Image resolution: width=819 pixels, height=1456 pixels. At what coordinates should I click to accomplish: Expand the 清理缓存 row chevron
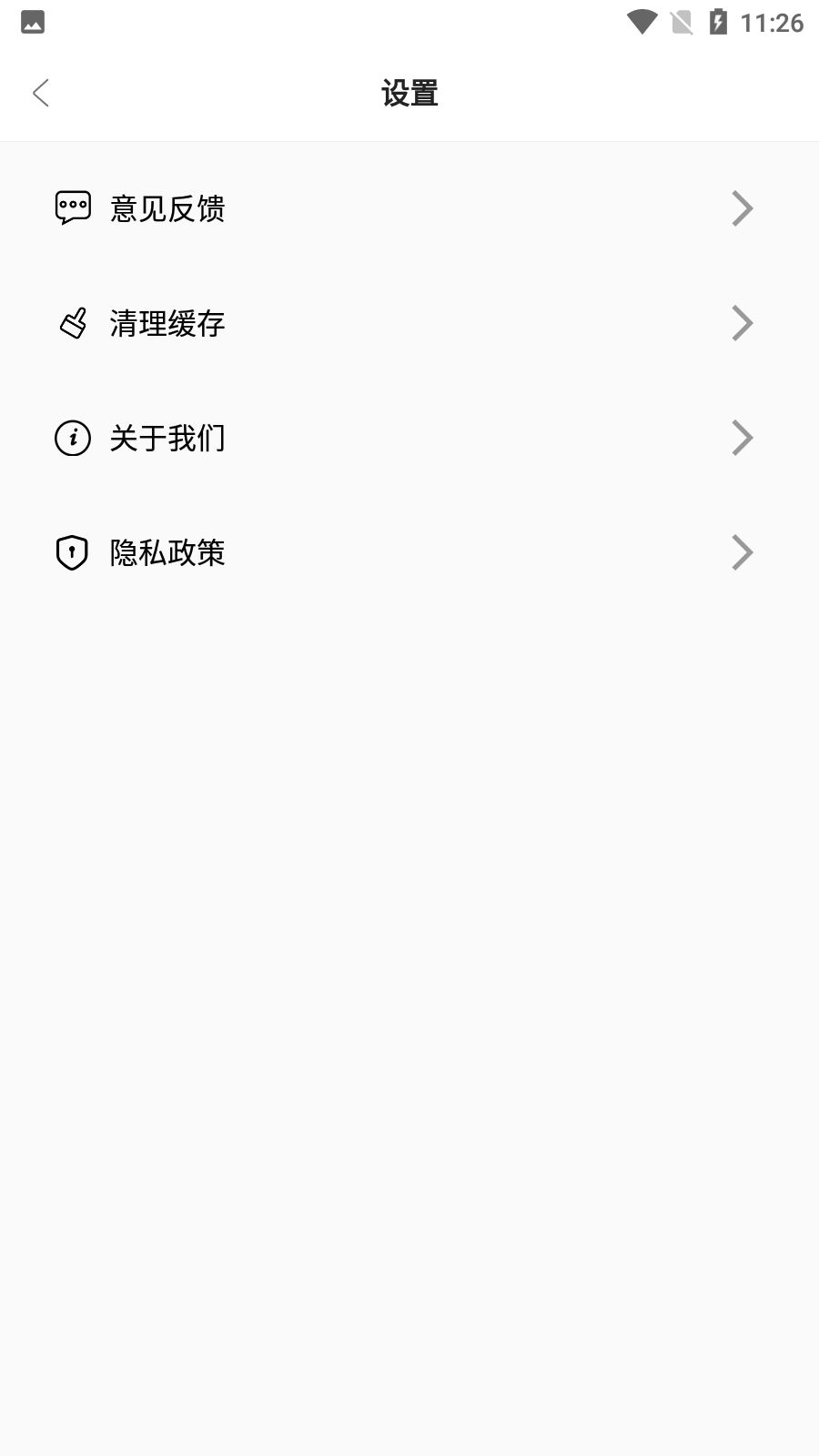point(742,323)
